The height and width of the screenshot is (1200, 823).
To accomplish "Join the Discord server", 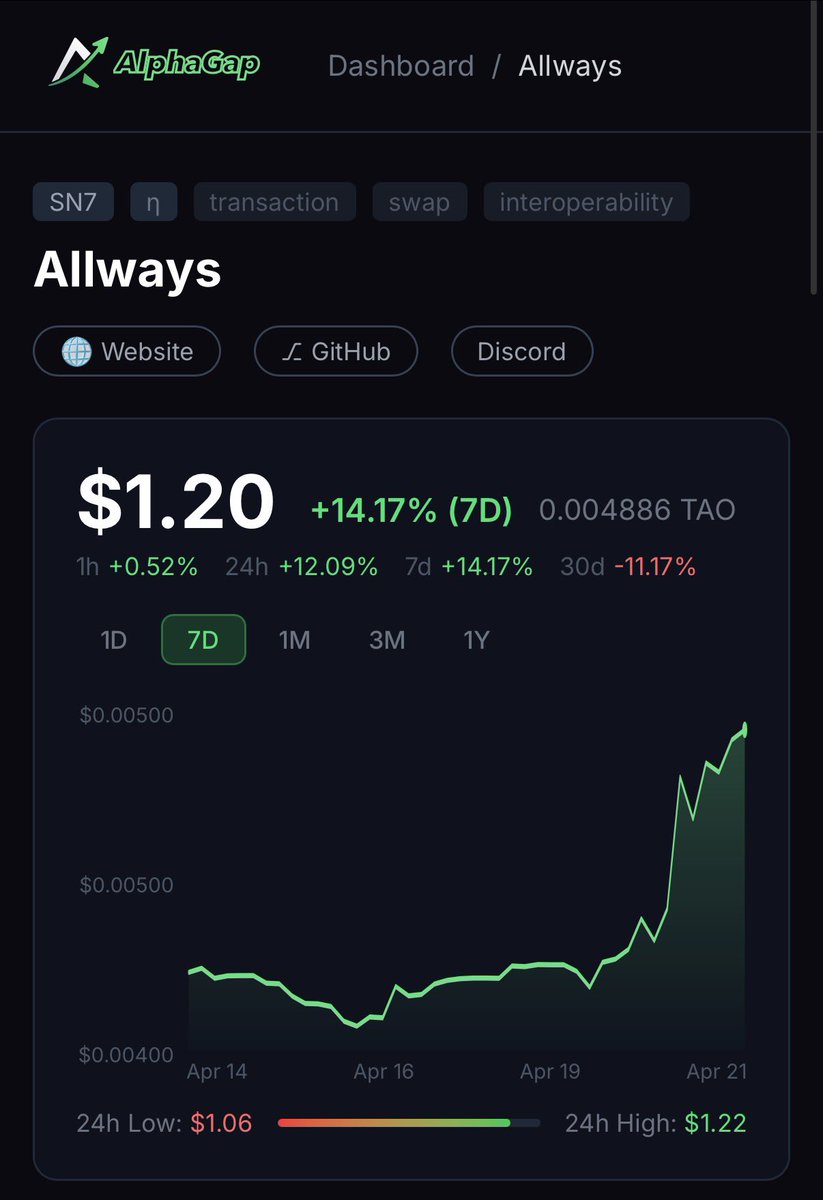I will click(x=522, y=352).
